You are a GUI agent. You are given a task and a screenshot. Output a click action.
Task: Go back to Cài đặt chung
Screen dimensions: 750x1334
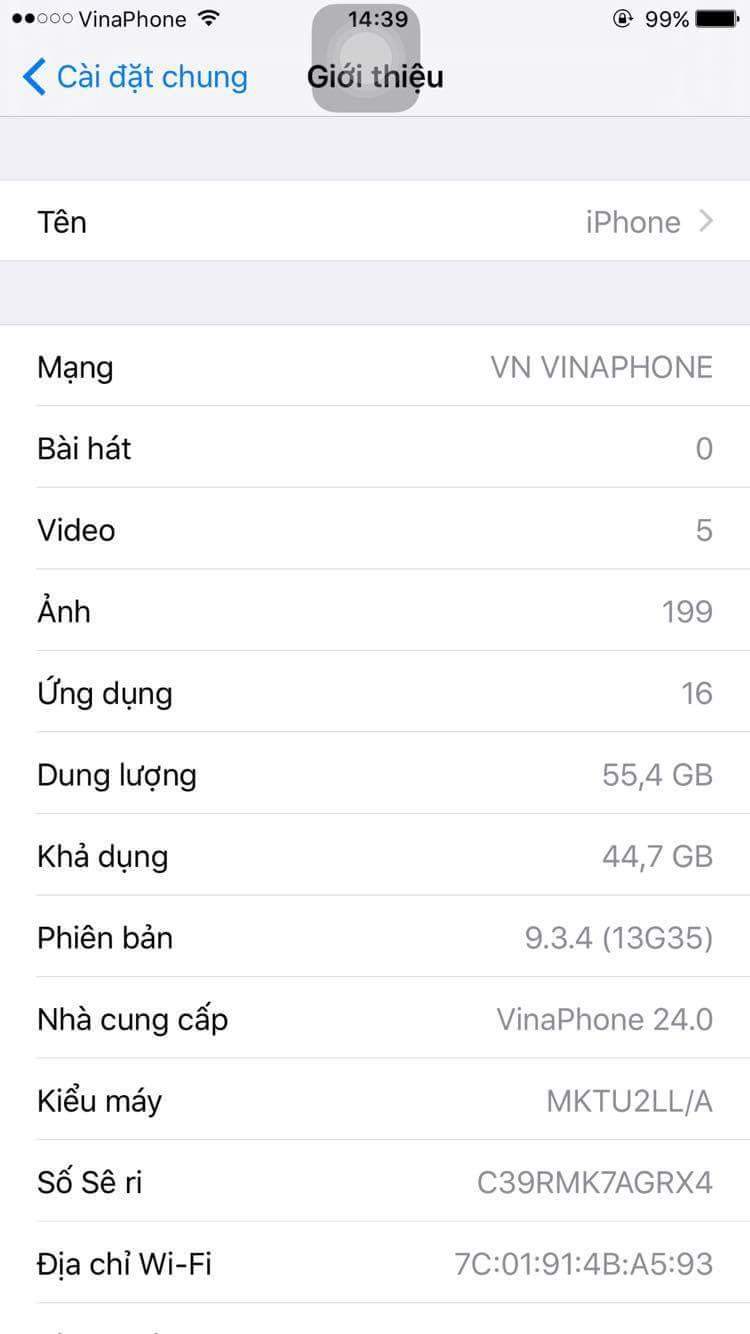(134, 77)
